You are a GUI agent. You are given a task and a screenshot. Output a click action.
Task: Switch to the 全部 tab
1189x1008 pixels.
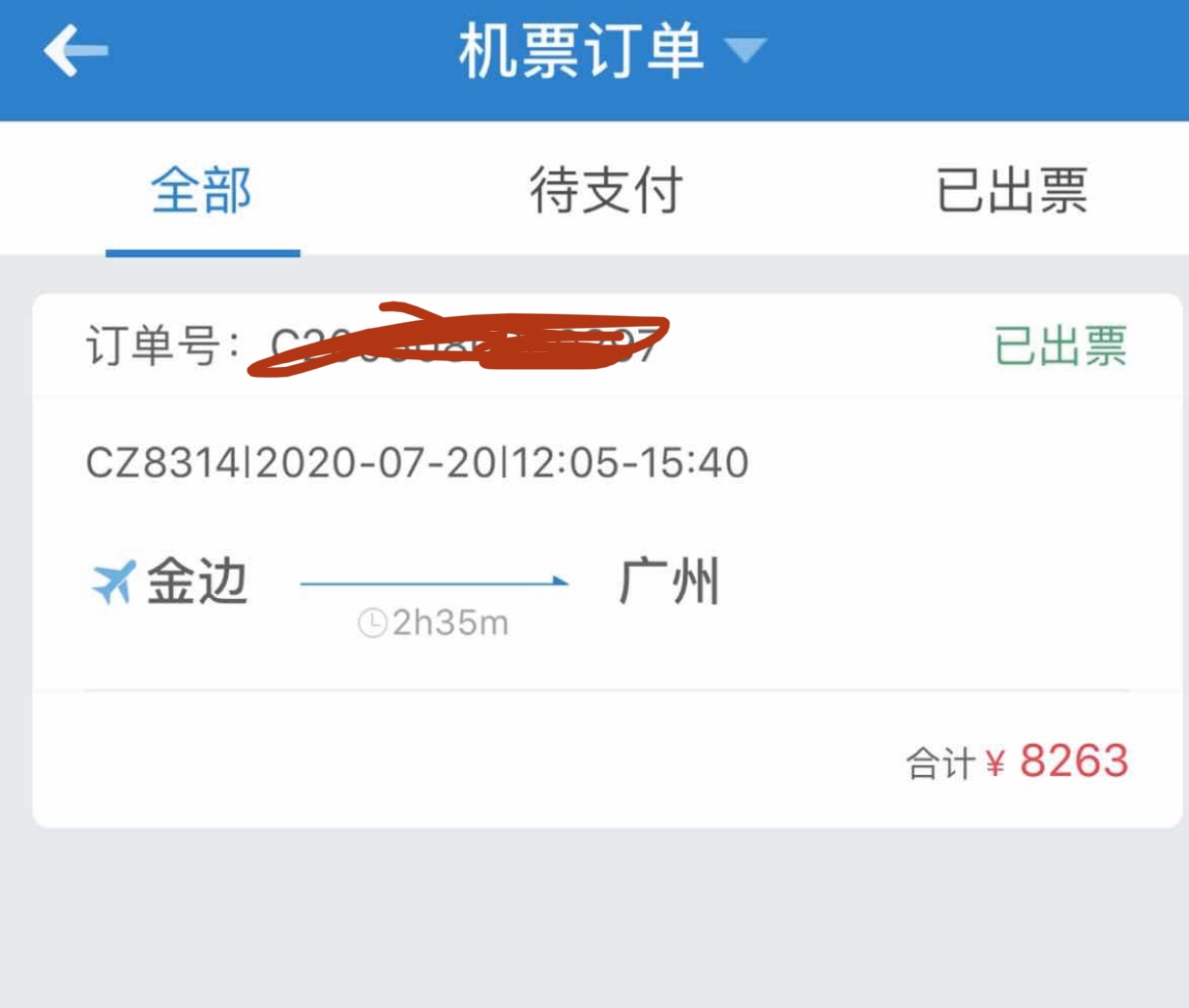click(x=202, y=190)
